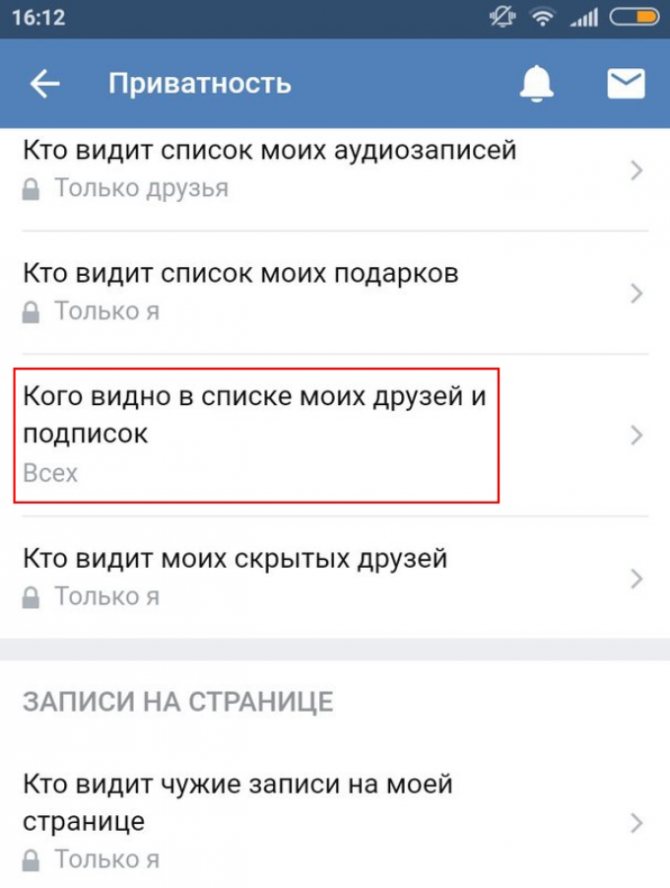Open Кто видит моих скрытых друзей setting
Image resolution: width=670 pixels, height=888 pixels.
tap(334, 577)
